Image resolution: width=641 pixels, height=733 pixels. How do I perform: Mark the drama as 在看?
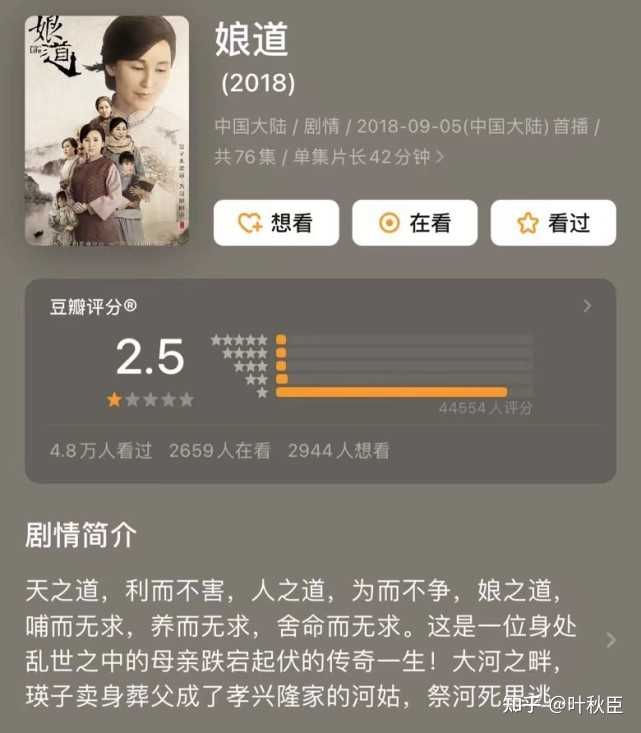point(414,223)
